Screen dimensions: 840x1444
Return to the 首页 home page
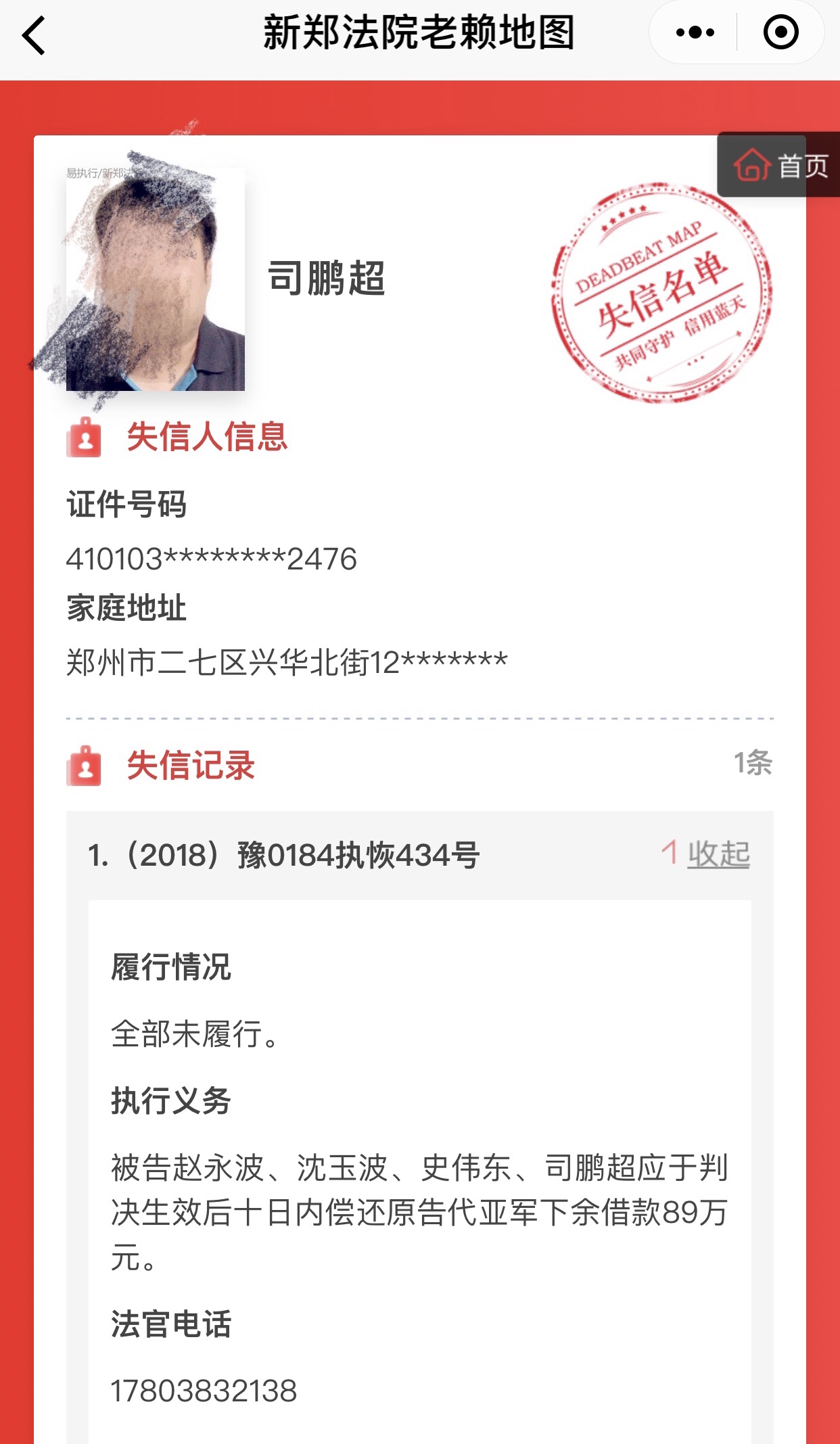(x=780, y=166)
